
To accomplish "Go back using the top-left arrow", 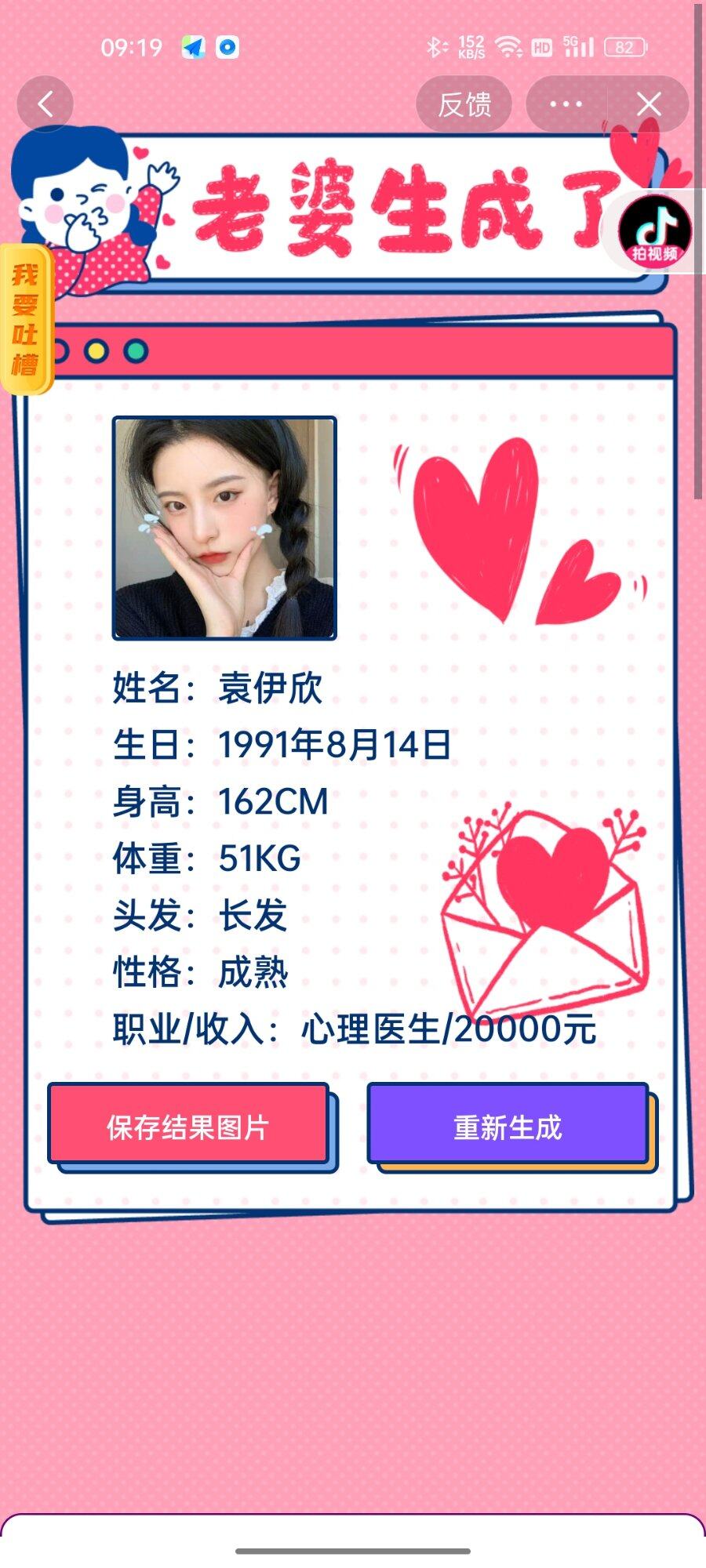I will click(45, 103).
